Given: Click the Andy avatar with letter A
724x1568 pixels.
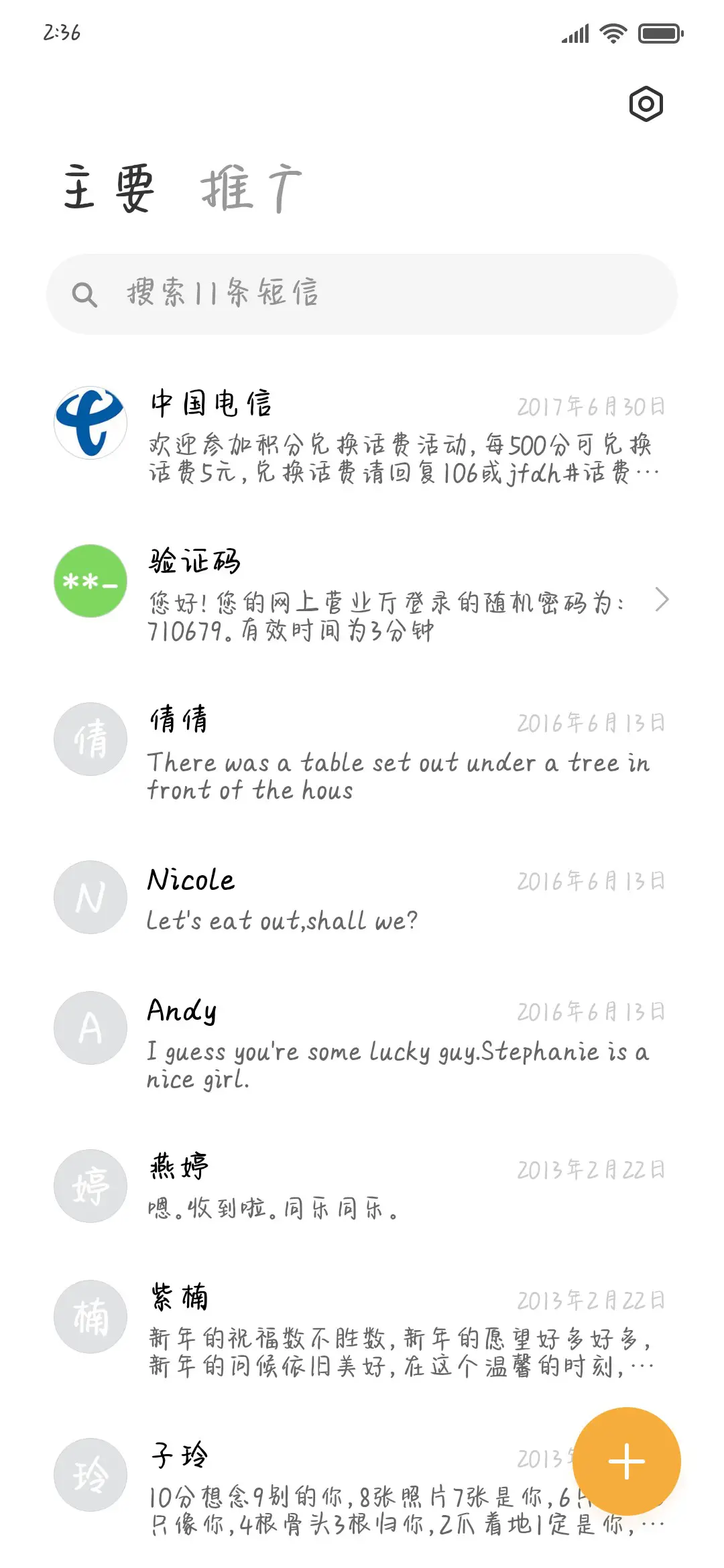Looking at the screenshot, I should point(90,1029).
